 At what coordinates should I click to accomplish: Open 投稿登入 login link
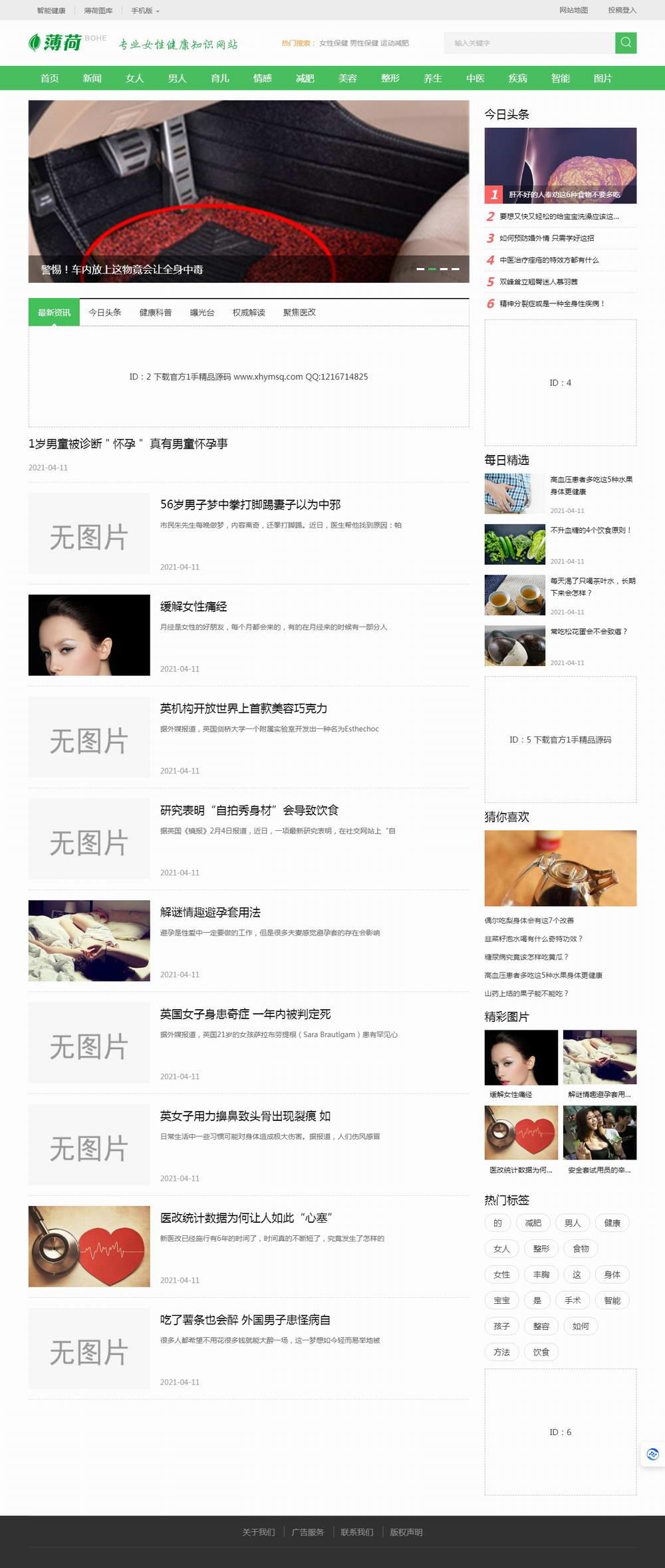(x=622, y=10)
